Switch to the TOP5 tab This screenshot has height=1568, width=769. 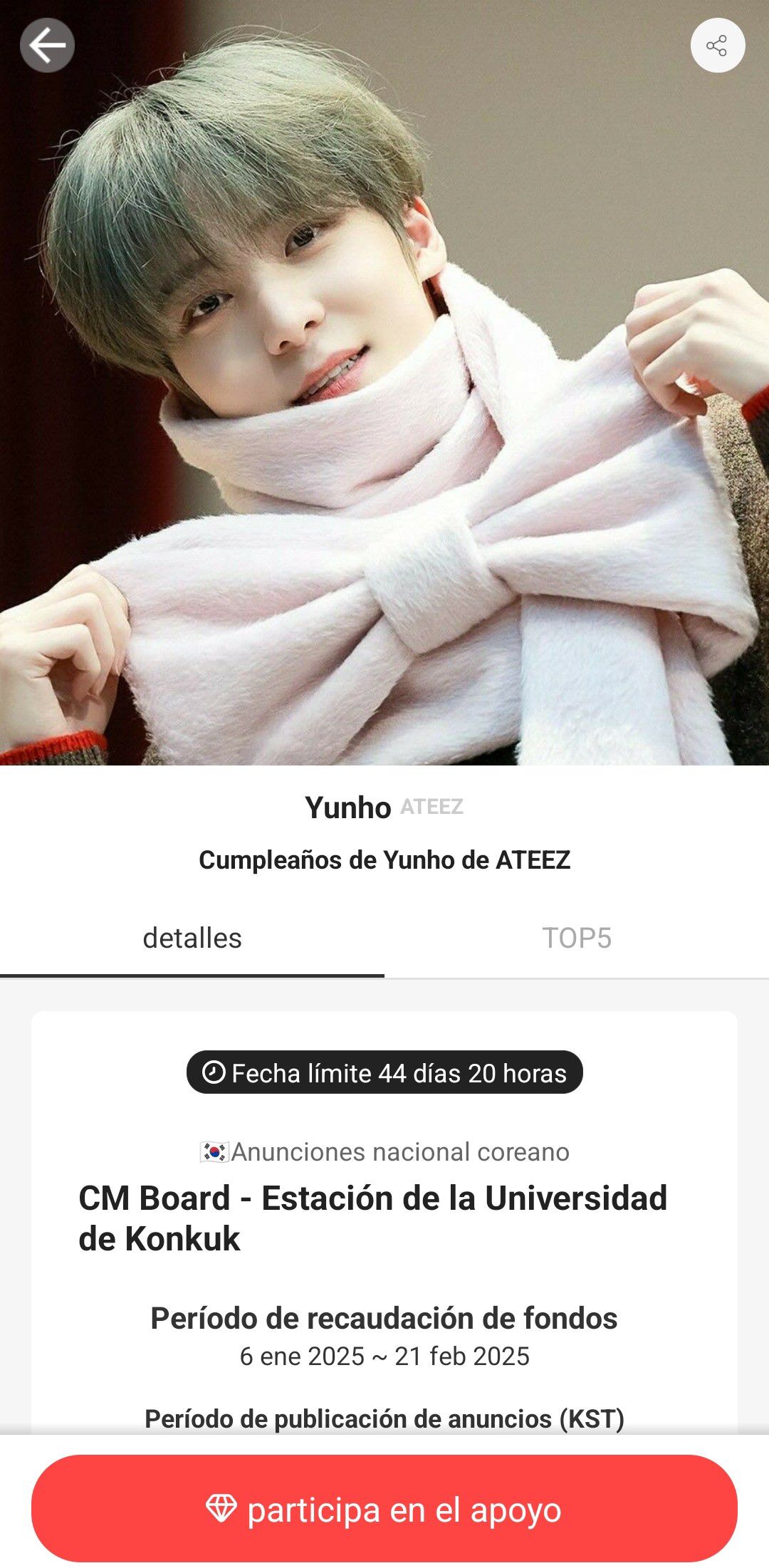577,939
